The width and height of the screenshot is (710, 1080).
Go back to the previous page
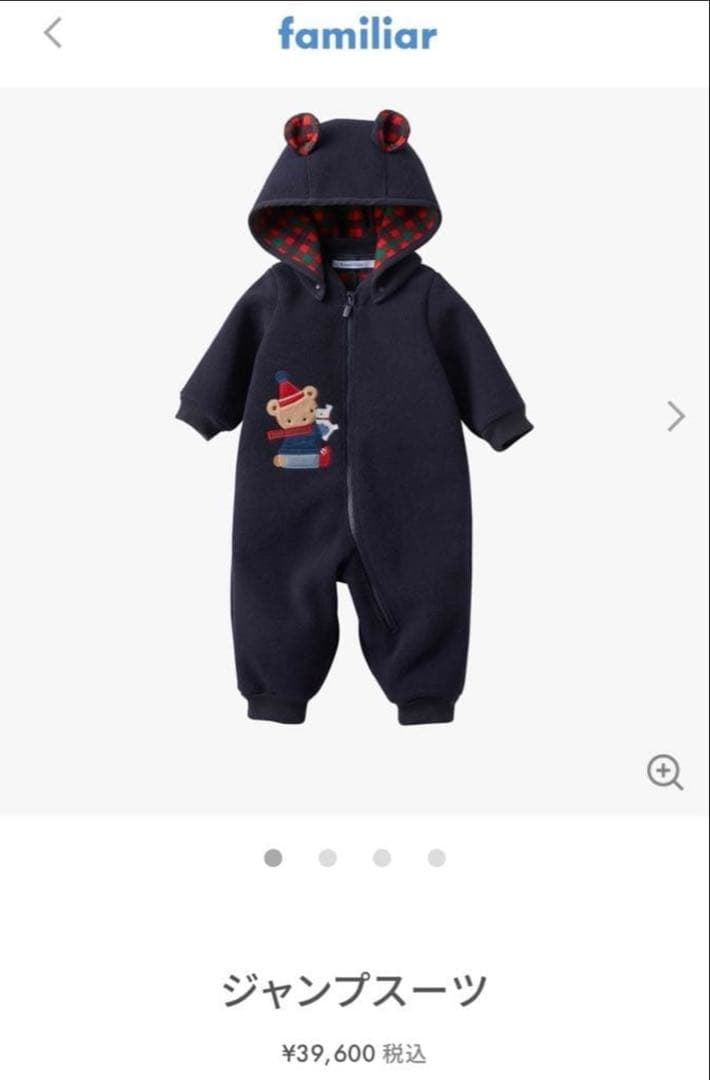coord(53,33)
